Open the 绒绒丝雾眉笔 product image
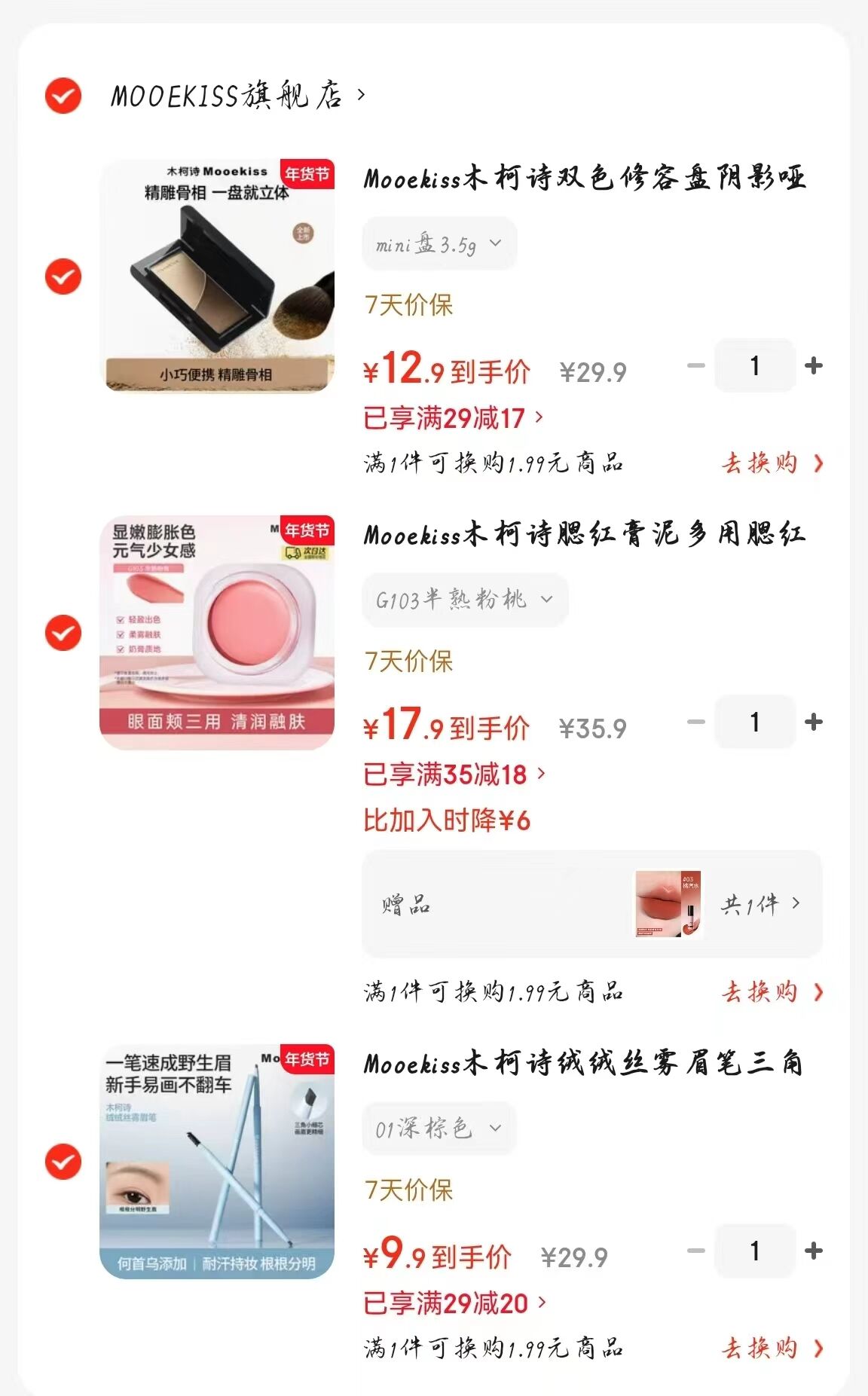Screen dimensions: 868x1396 click(x=217, y=1161)
